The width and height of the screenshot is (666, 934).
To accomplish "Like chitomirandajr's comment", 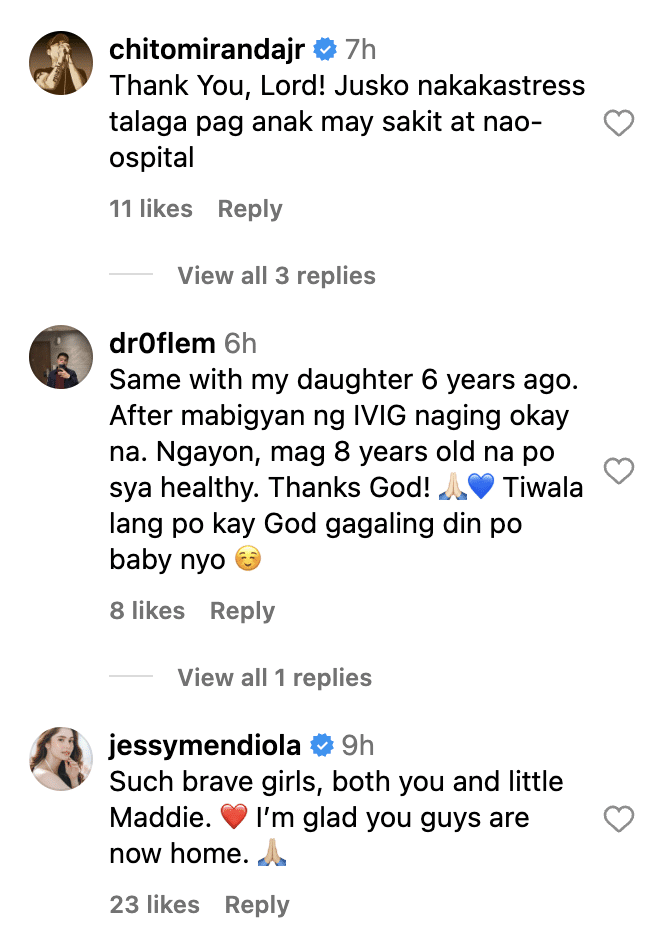I will coord(620,124).
